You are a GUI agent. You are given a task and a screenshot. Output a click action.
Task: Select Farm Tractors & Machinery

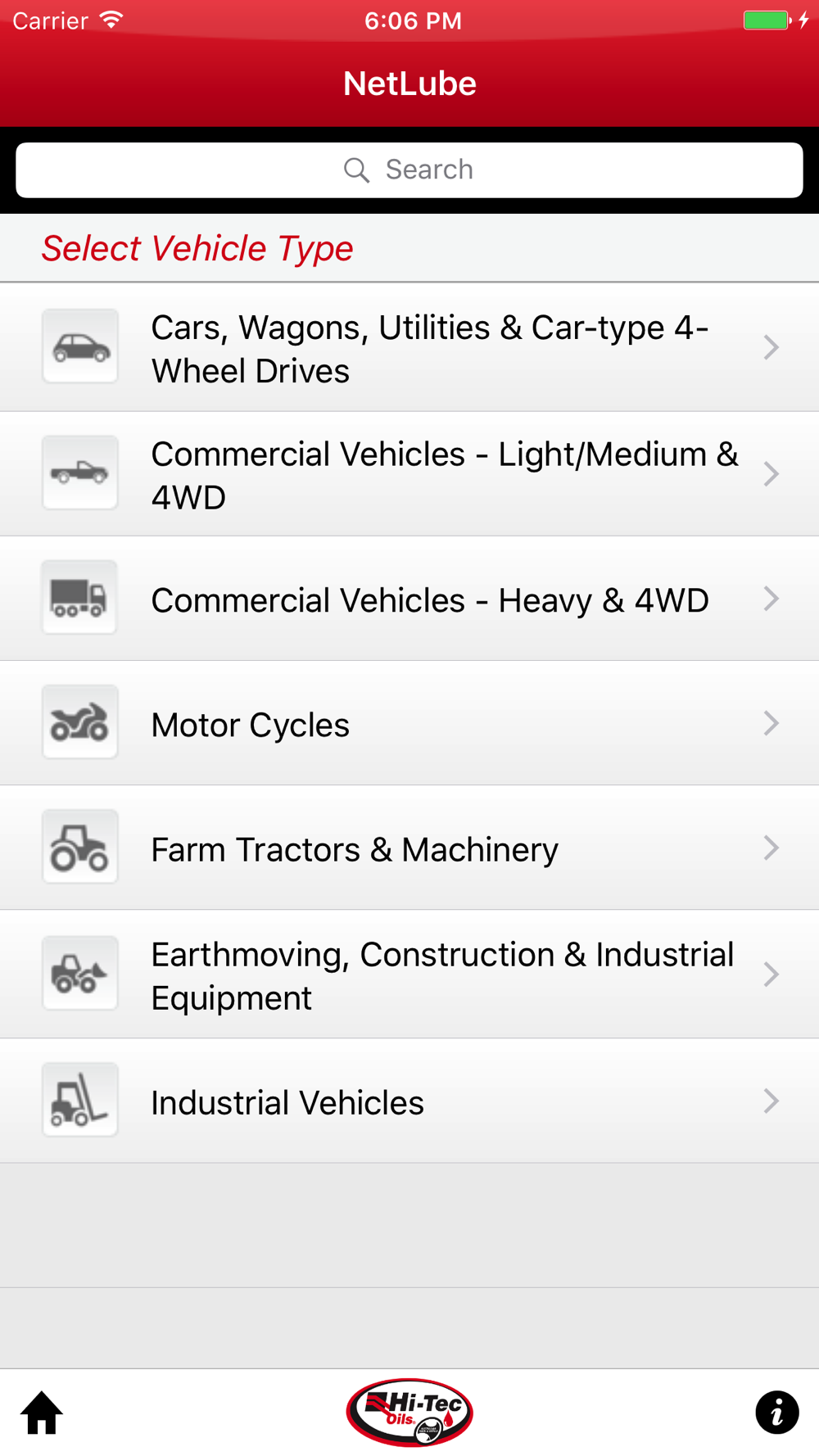(x=409, y=848)
